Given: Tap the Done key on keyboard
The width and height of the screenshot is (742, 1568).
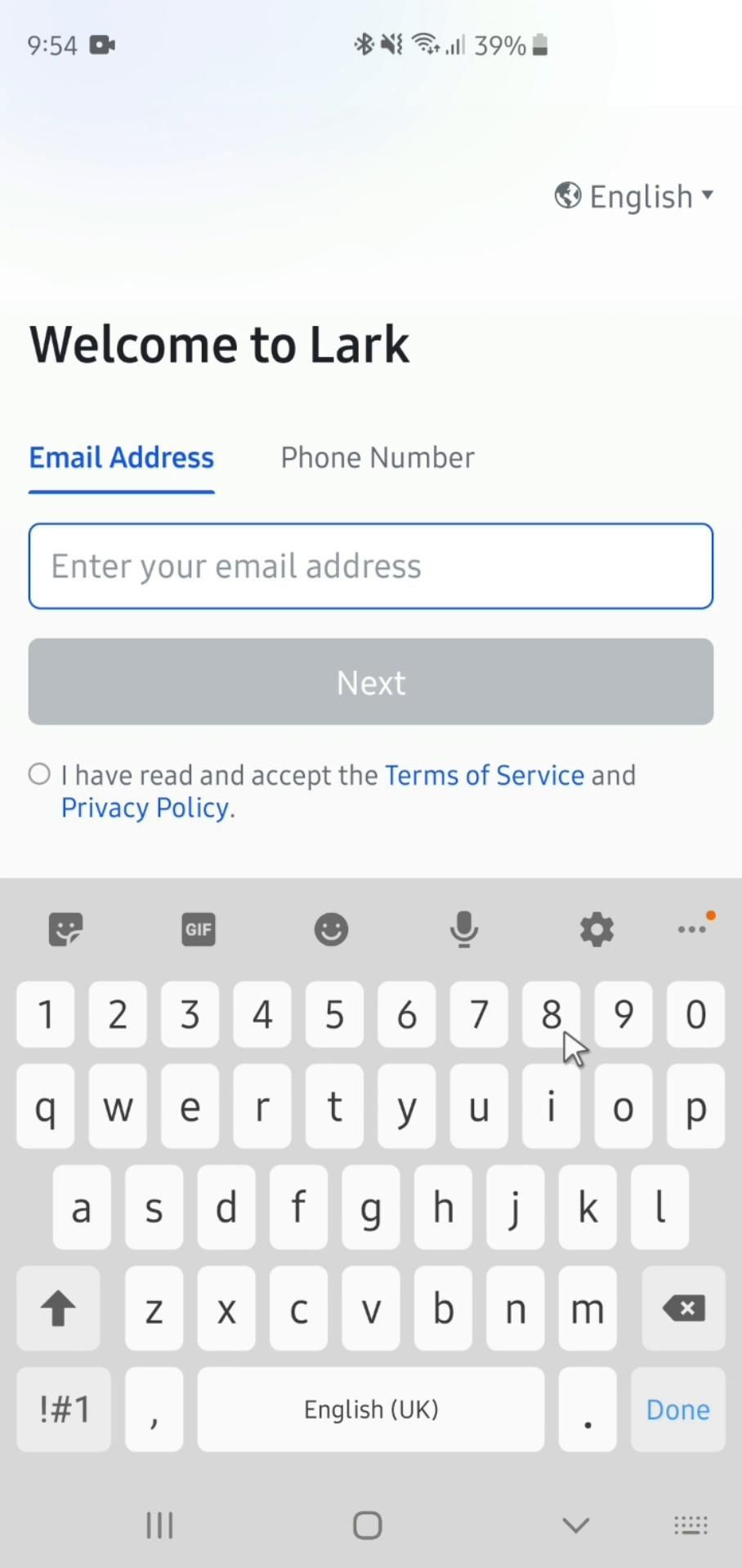Looking at the screenshot, I should point(677,1410).
